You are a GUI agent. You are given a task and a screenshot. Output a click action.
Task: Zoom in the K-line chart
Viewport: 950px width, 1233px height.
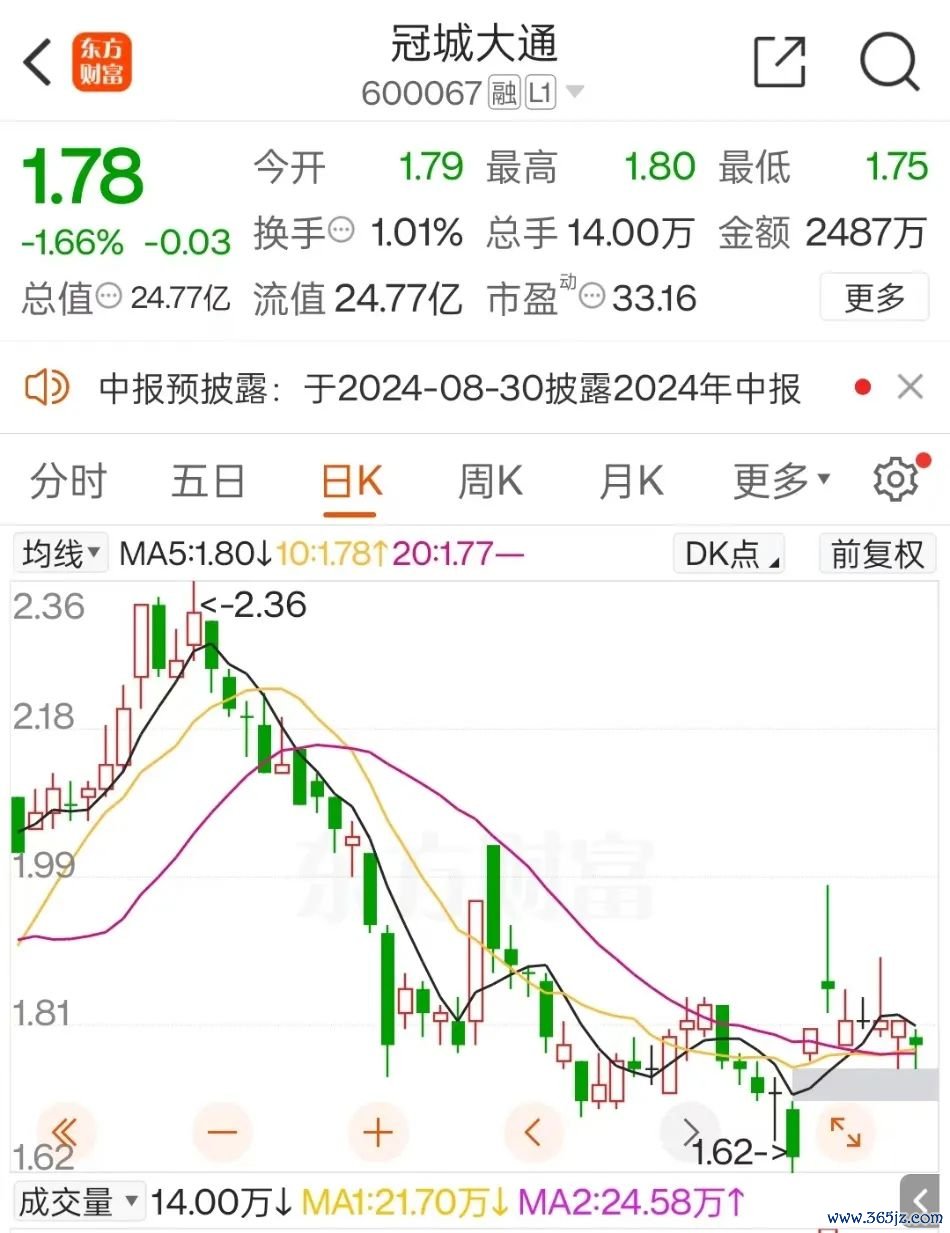coord(377,1132)
